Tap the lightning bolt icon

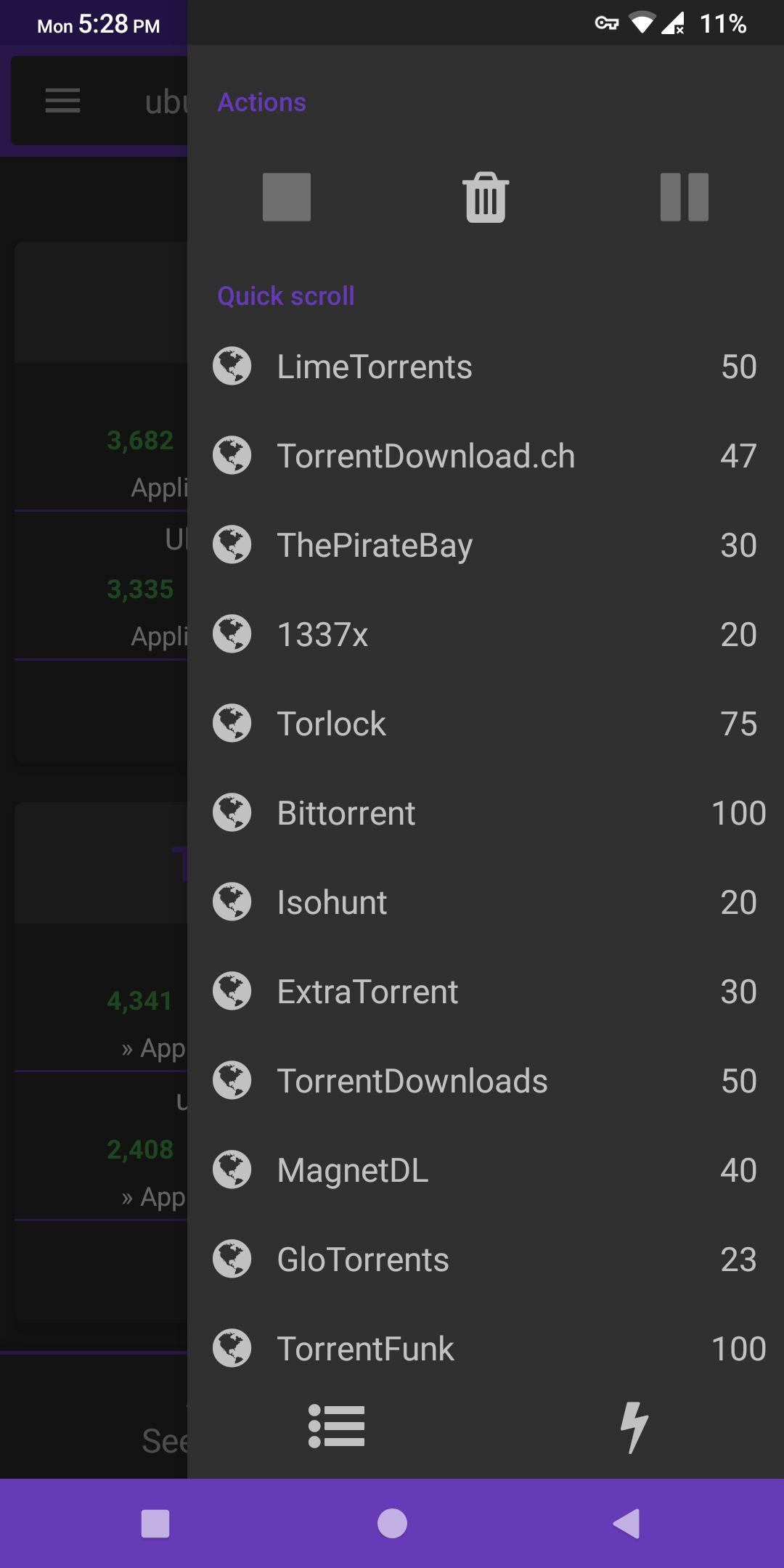(632, 1425)
